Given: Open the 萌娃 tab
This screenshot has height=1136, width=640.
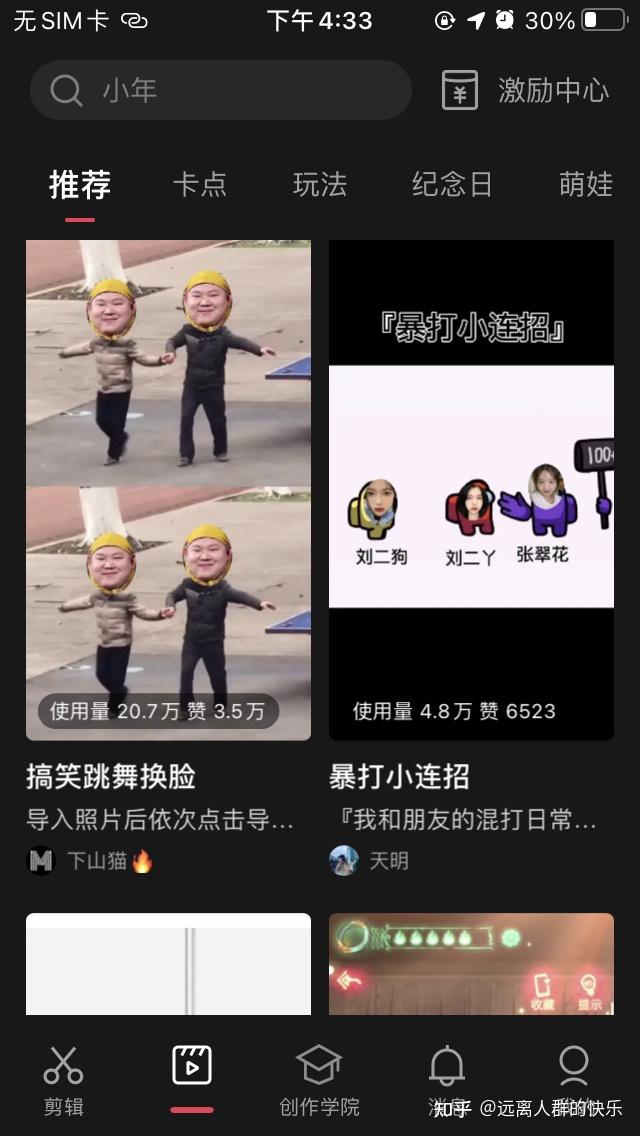Looking at the screenshot, I should pos(585,184).
